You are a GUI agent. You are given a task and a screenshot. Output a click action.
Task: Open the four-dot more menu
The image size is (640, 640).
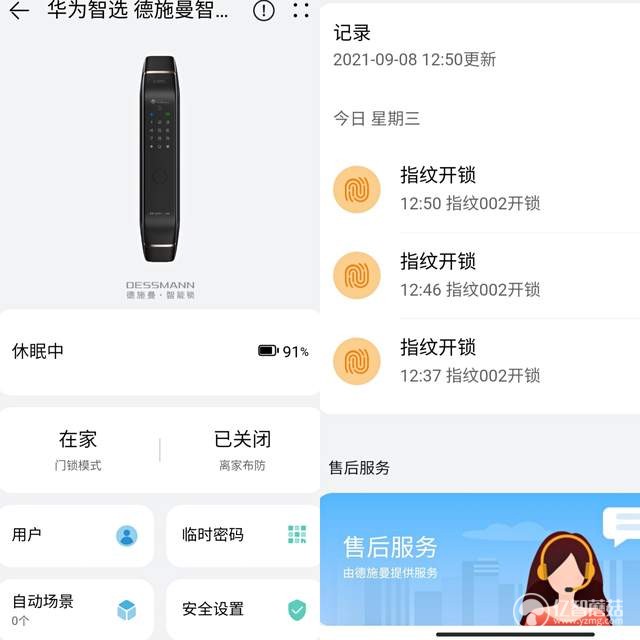click(301, 11)
